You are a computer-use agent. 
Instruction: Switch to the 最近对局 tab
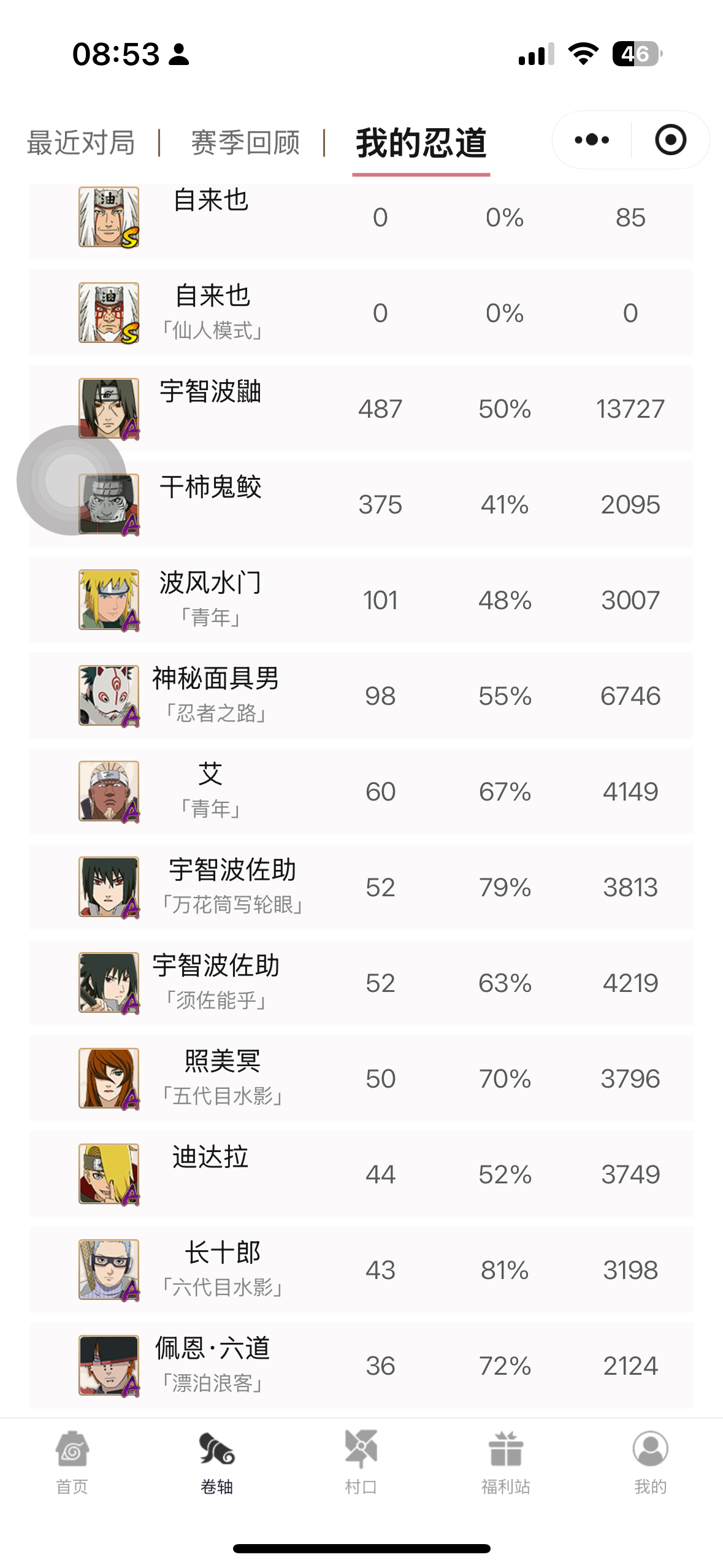(81, 143)
